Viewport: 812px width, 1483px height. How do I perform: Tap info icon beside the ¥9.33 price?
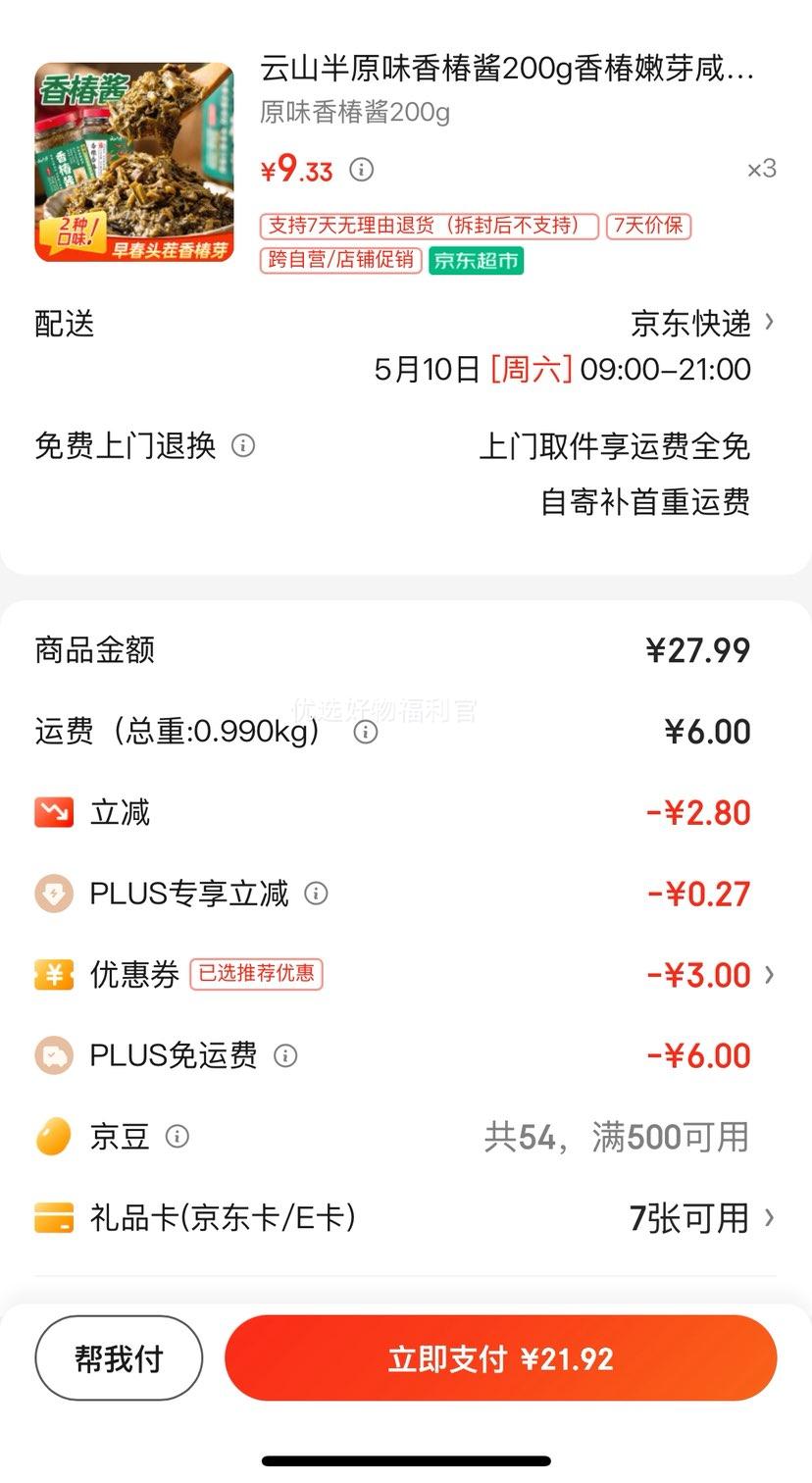(x=362, y=170)
